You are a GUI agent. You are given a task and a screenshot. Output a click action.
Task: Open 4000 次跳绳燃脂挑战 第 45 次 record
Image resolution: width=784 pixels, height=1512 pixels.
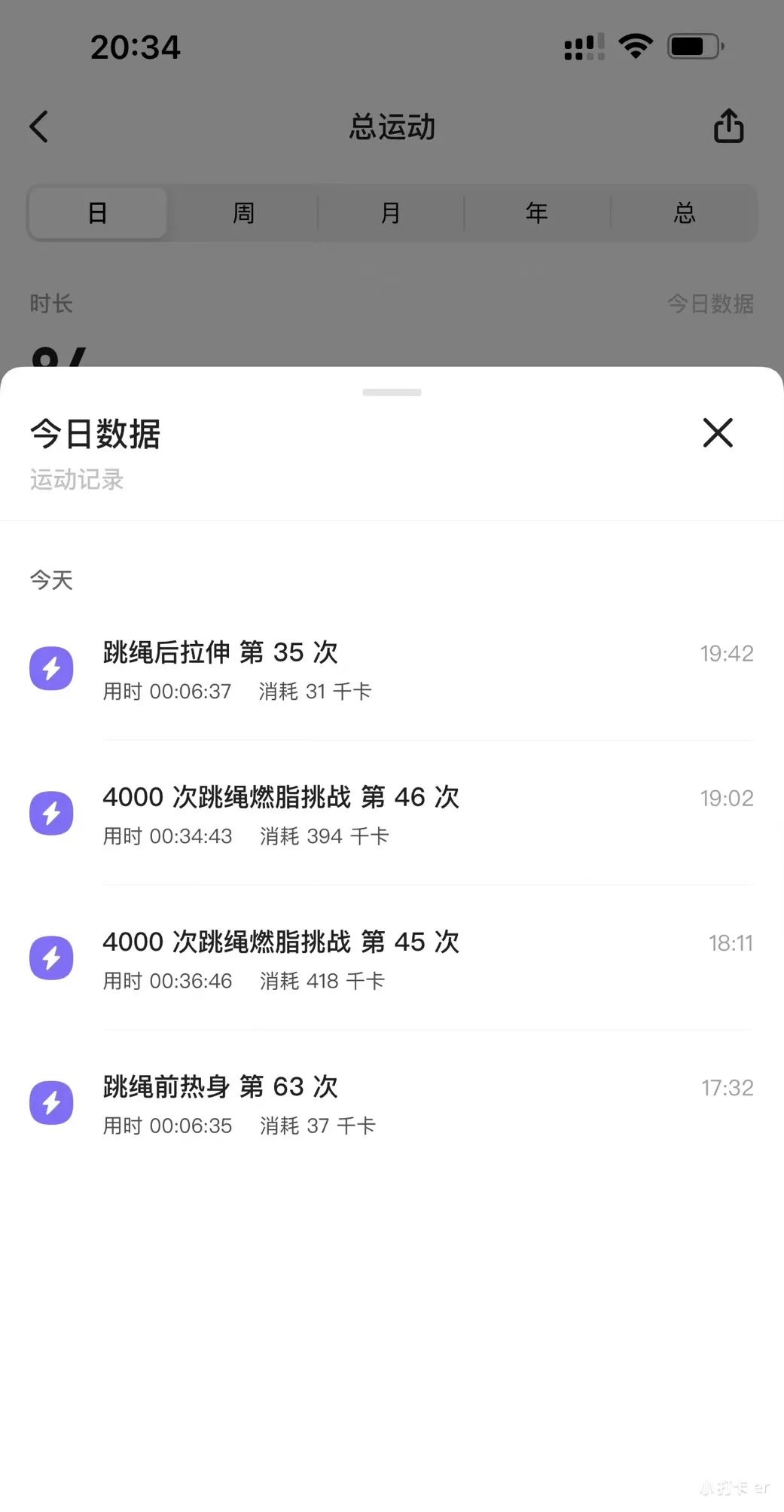[391, 959]
